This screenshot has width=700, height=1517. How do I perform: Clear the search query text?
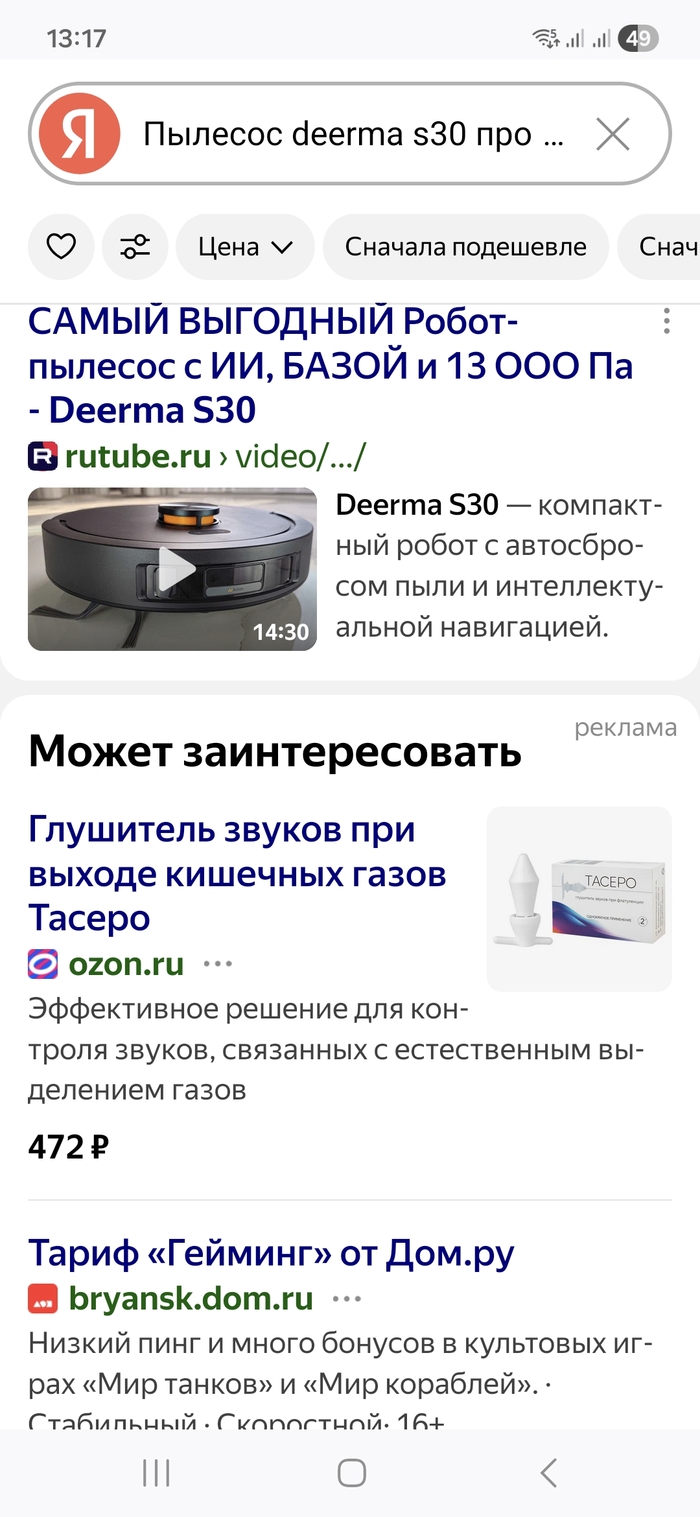[x=612, y=134]
